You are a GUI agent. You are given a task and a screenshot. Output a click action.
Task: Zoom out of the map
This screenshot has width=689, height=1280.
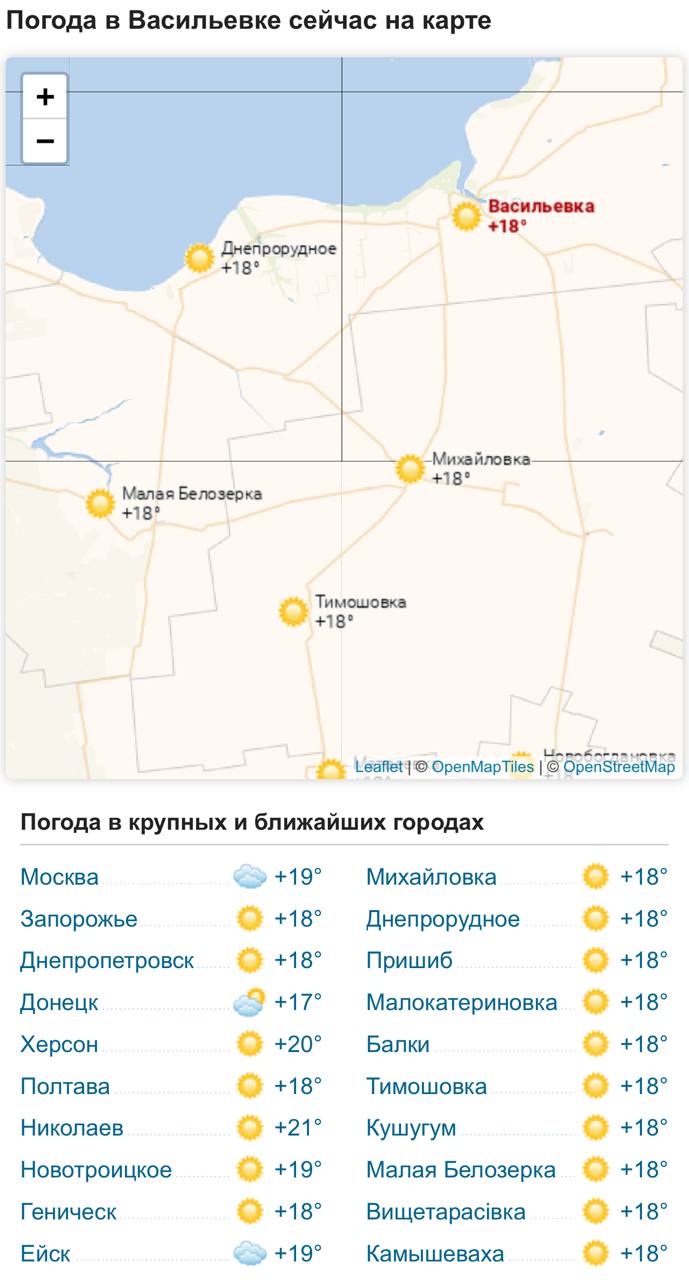(x=45, y=141)
